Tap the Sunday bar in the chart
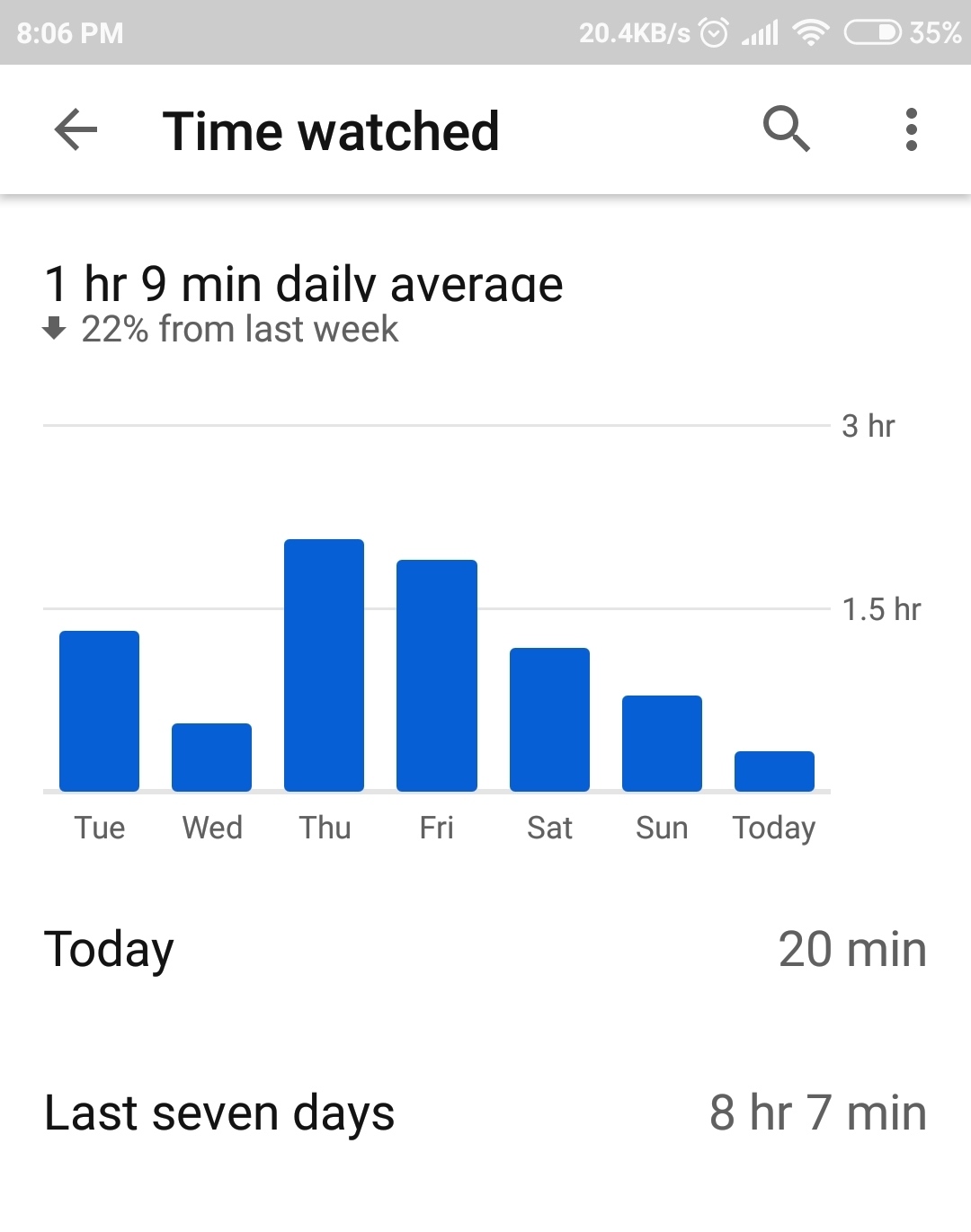 coord(662,741)
